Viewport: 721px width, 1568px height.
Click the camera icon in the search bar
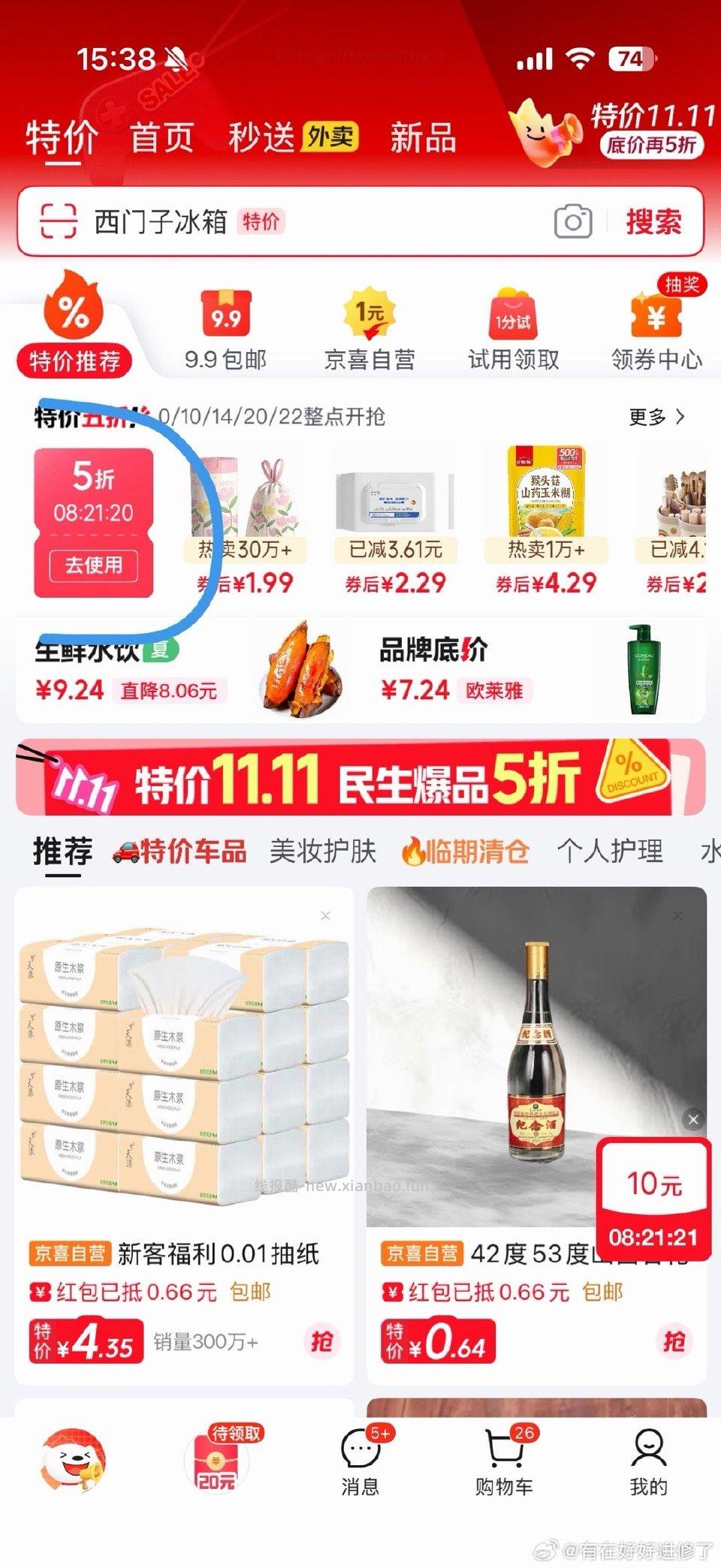574,222
